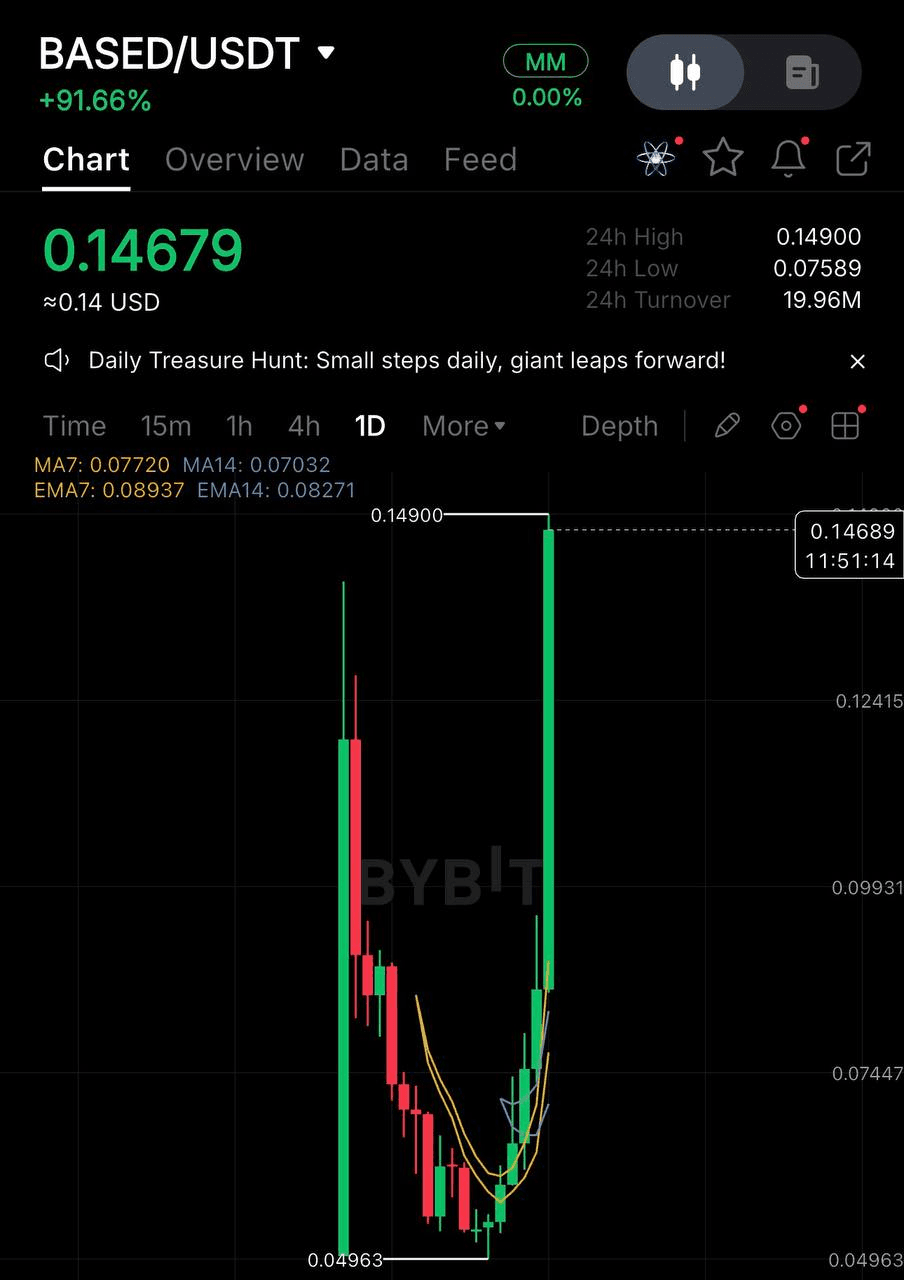Expand the More intervals dropdown

pyautogui.click(x=464, y=426)
